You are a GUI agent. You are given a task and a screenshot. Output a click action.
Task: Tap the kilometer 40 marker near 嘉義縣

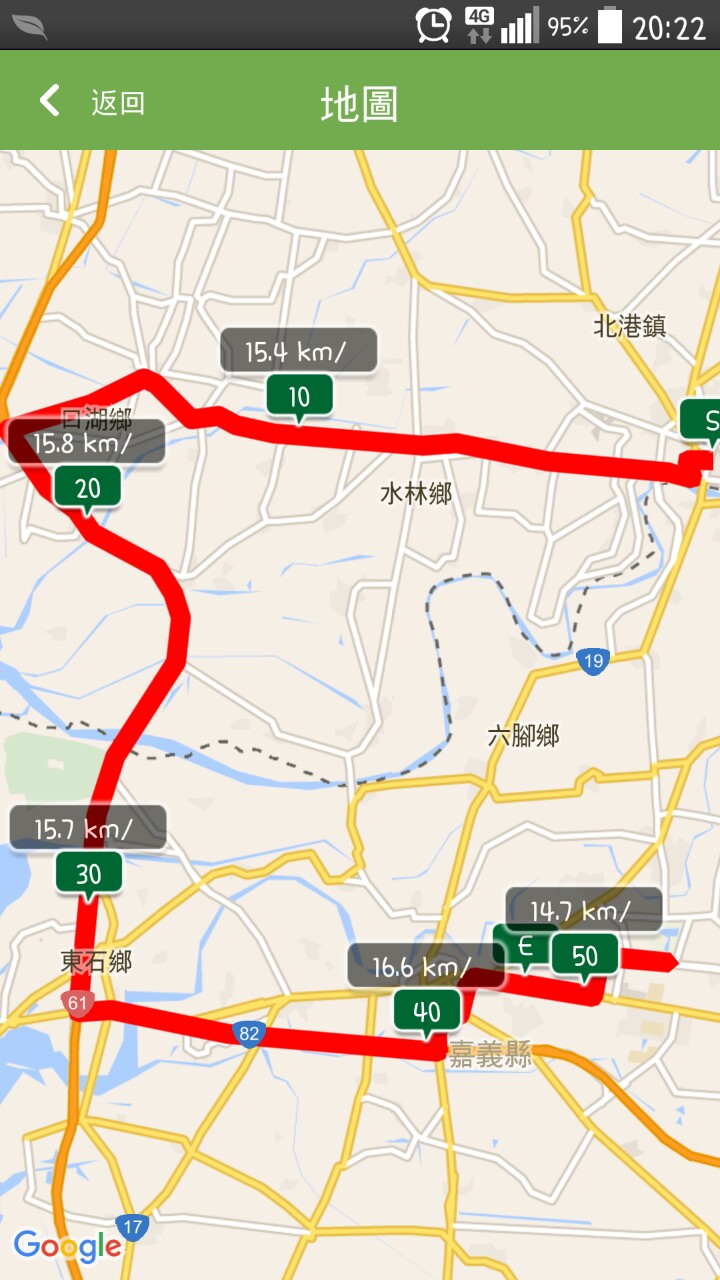427,1012
